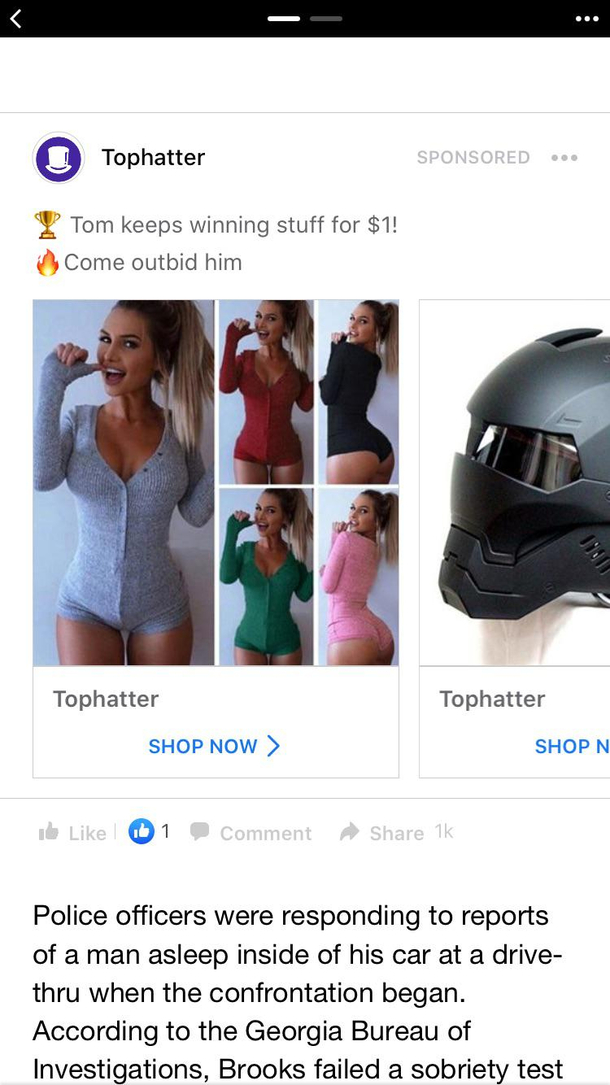This screenshot has width=610, height=1085.
Task: Share the Tophatter sponsored post
Action: (x=383, y=832)
